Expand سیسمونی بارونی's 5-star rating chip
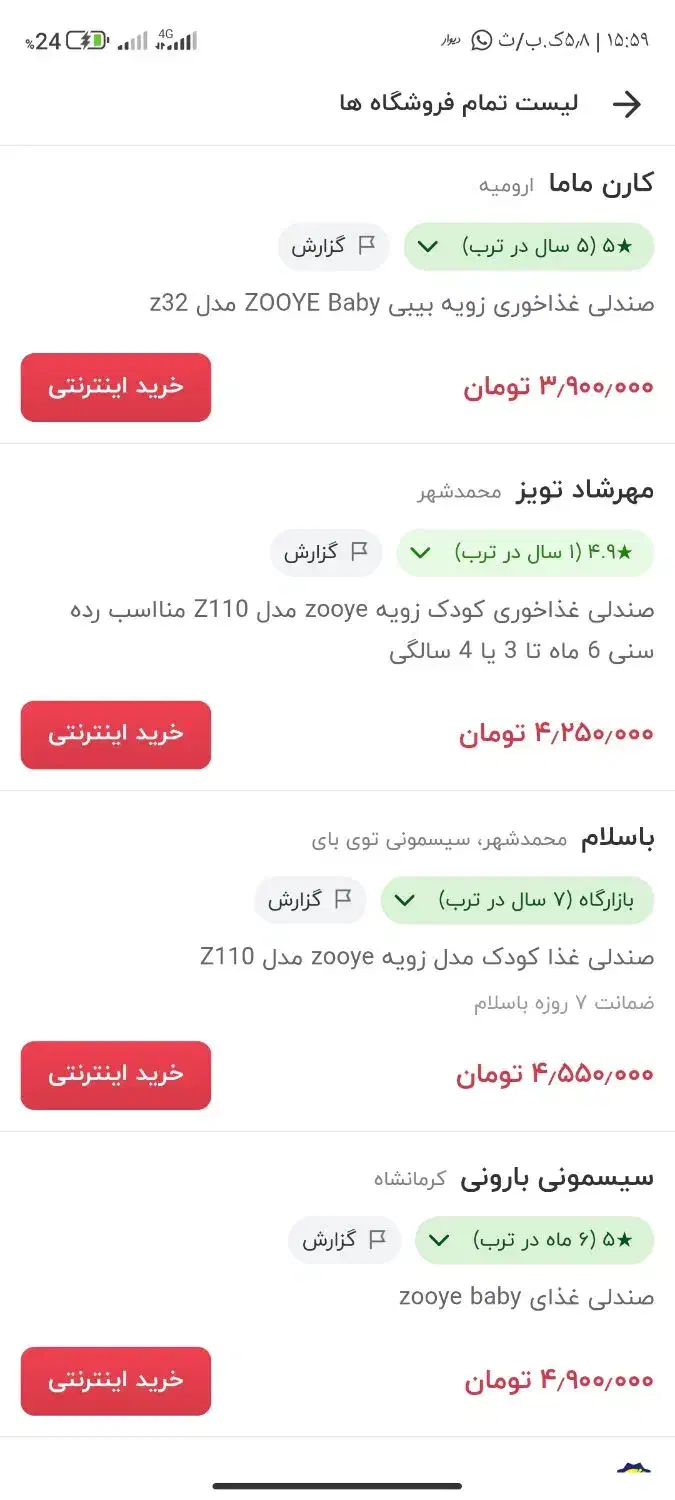Image resolution: width=675 pixels, height=1500 pixels. click(533, 1241)
